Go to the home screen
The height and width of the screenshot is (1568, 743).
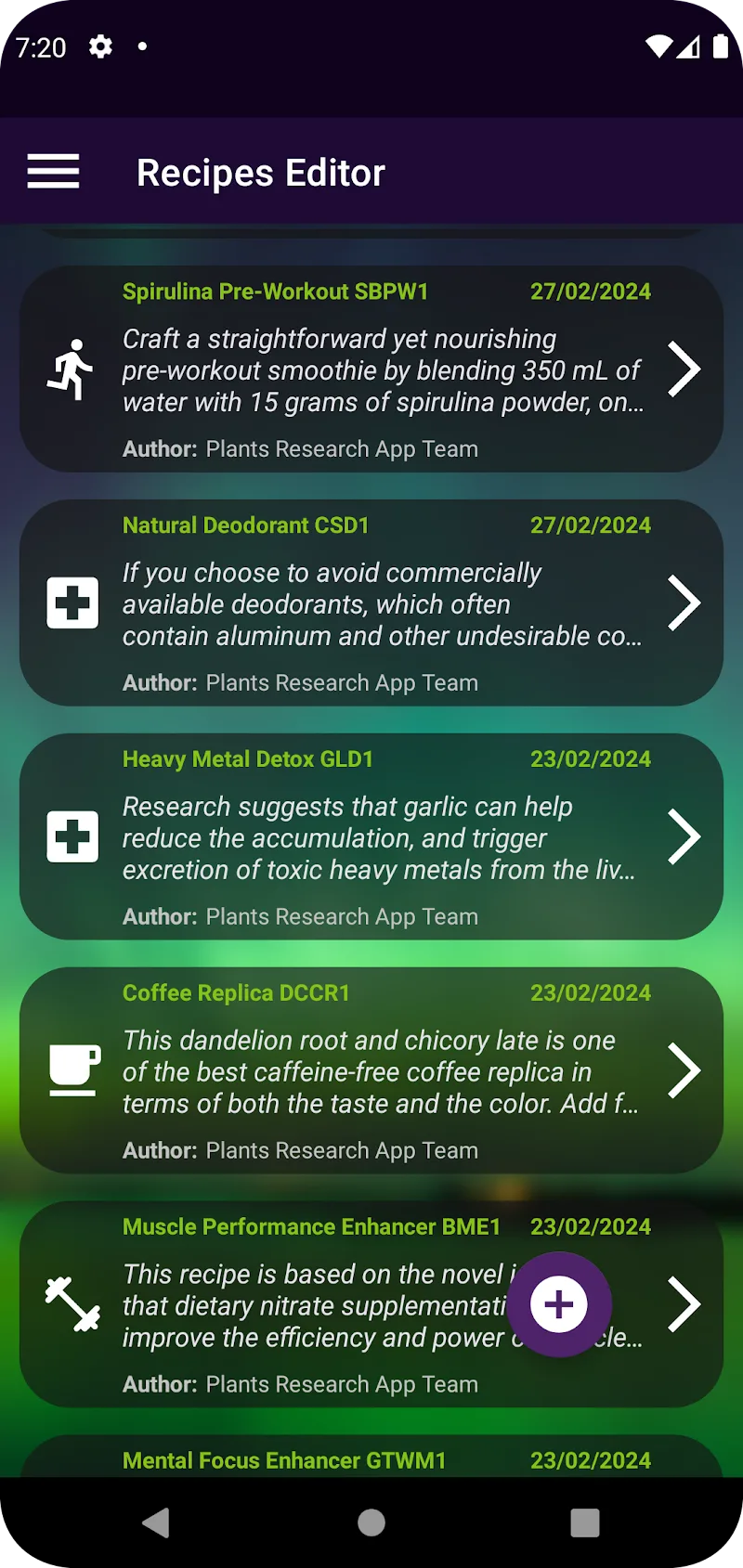coord(371,1523)
